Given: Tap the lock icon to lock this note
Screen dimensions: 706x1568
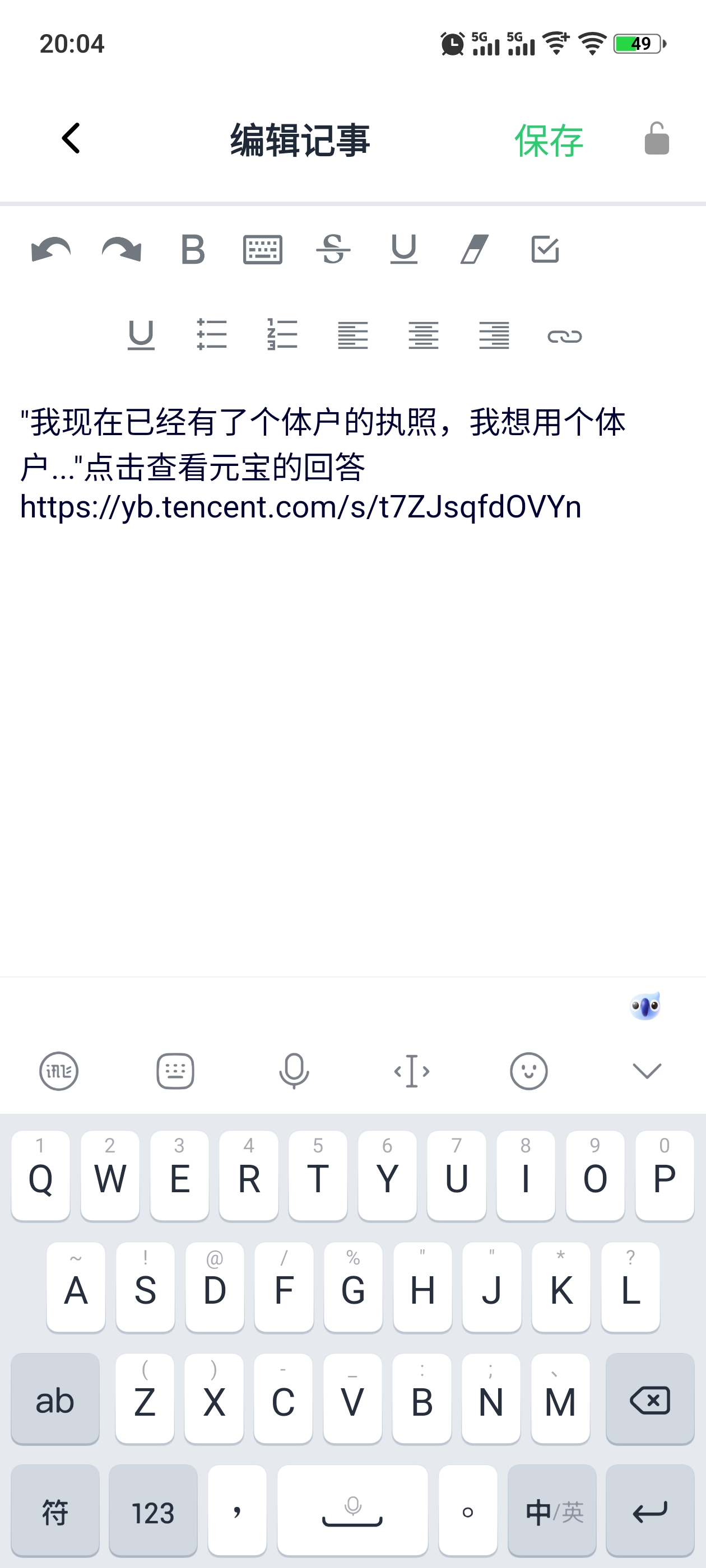Looking at the screenshot, I should (657, 139).
